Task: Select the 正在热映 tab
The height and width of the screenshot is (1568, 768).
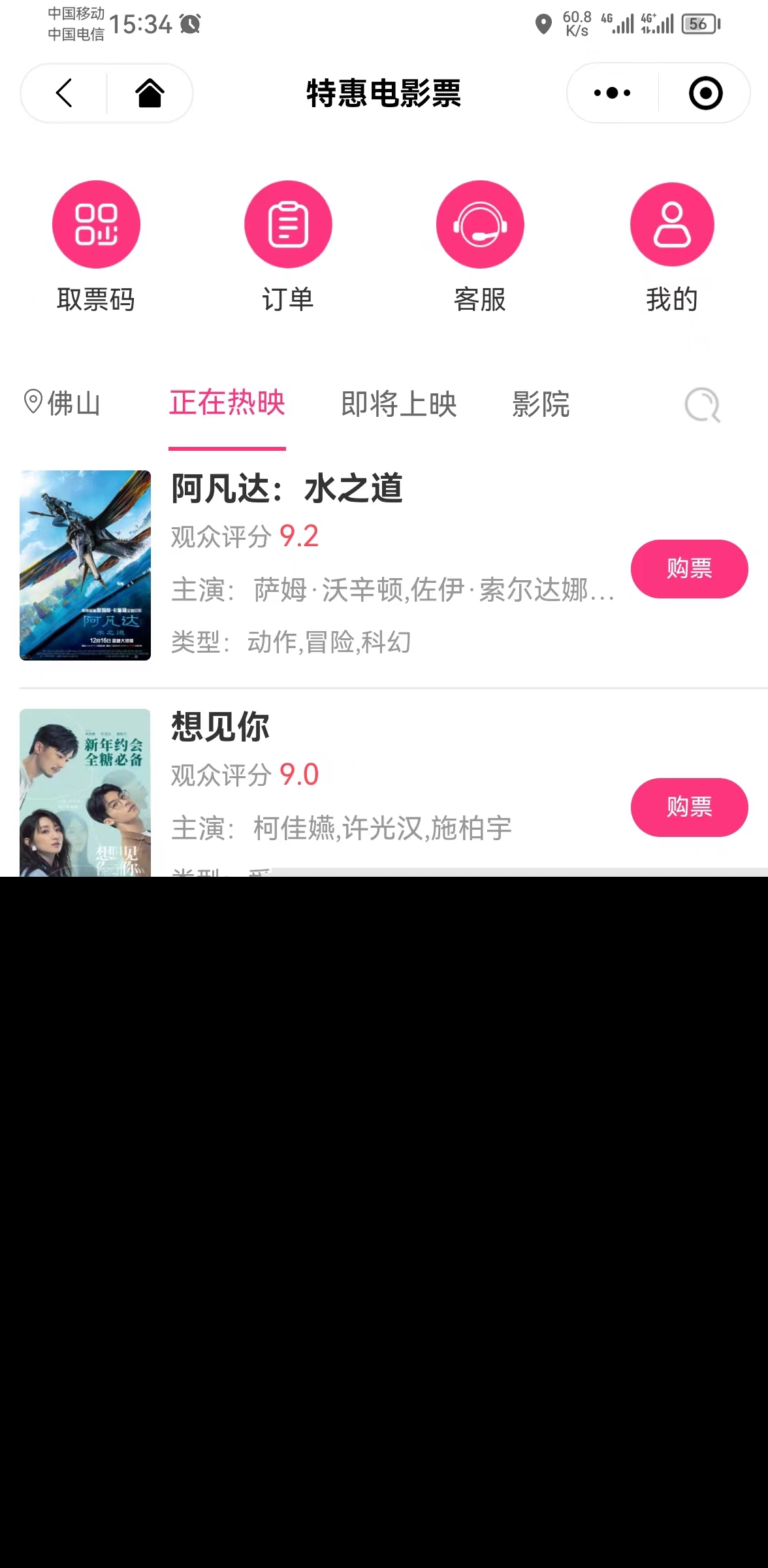Action: click(x=227, y=403)
